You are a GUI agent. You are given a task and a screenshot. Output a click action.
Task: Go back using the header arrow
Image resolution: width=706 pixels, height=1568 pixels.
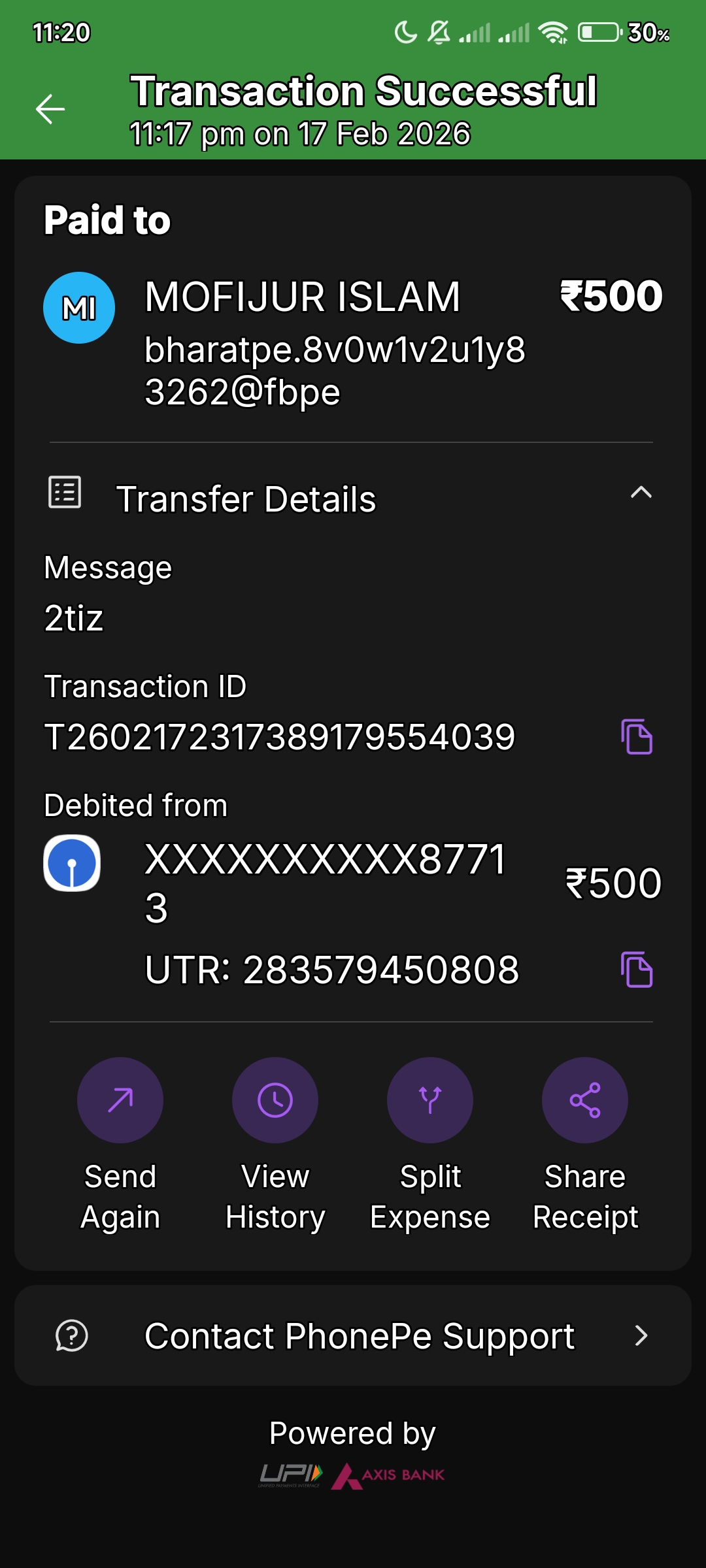point(50,109)
